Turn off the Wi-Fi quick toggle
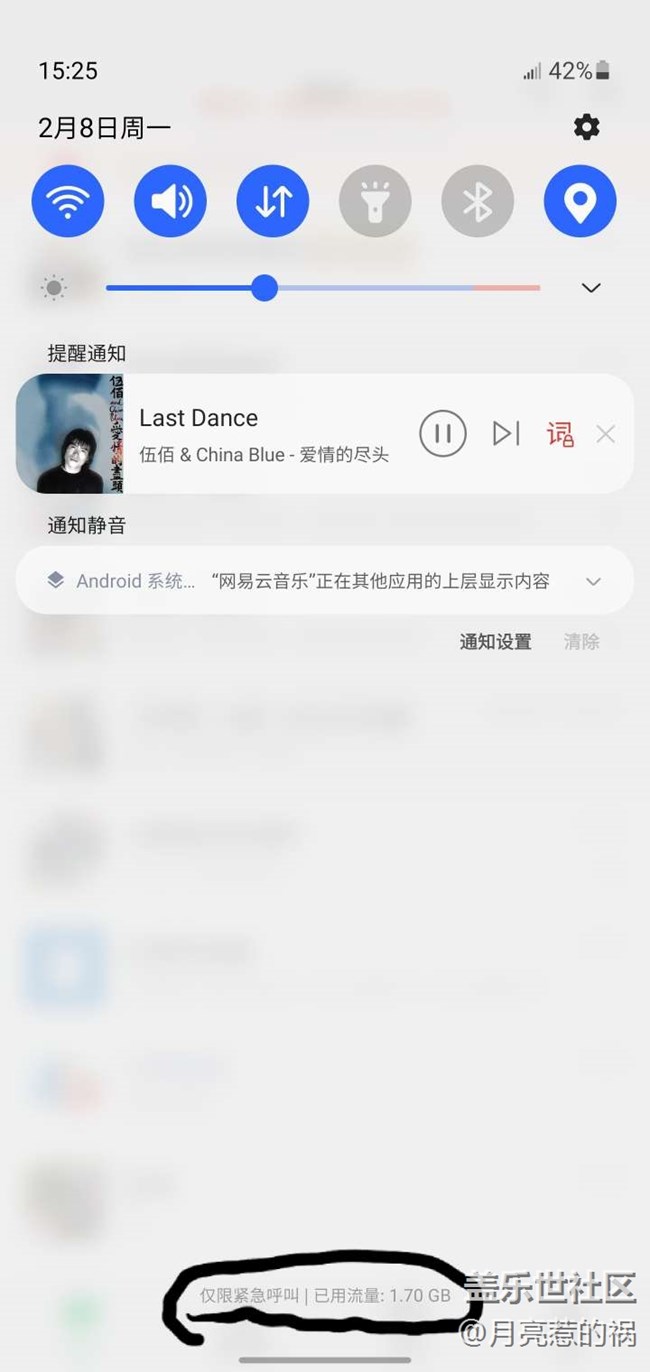Image resolution: width=650 pixels, height=1372 pixels. 68,201
